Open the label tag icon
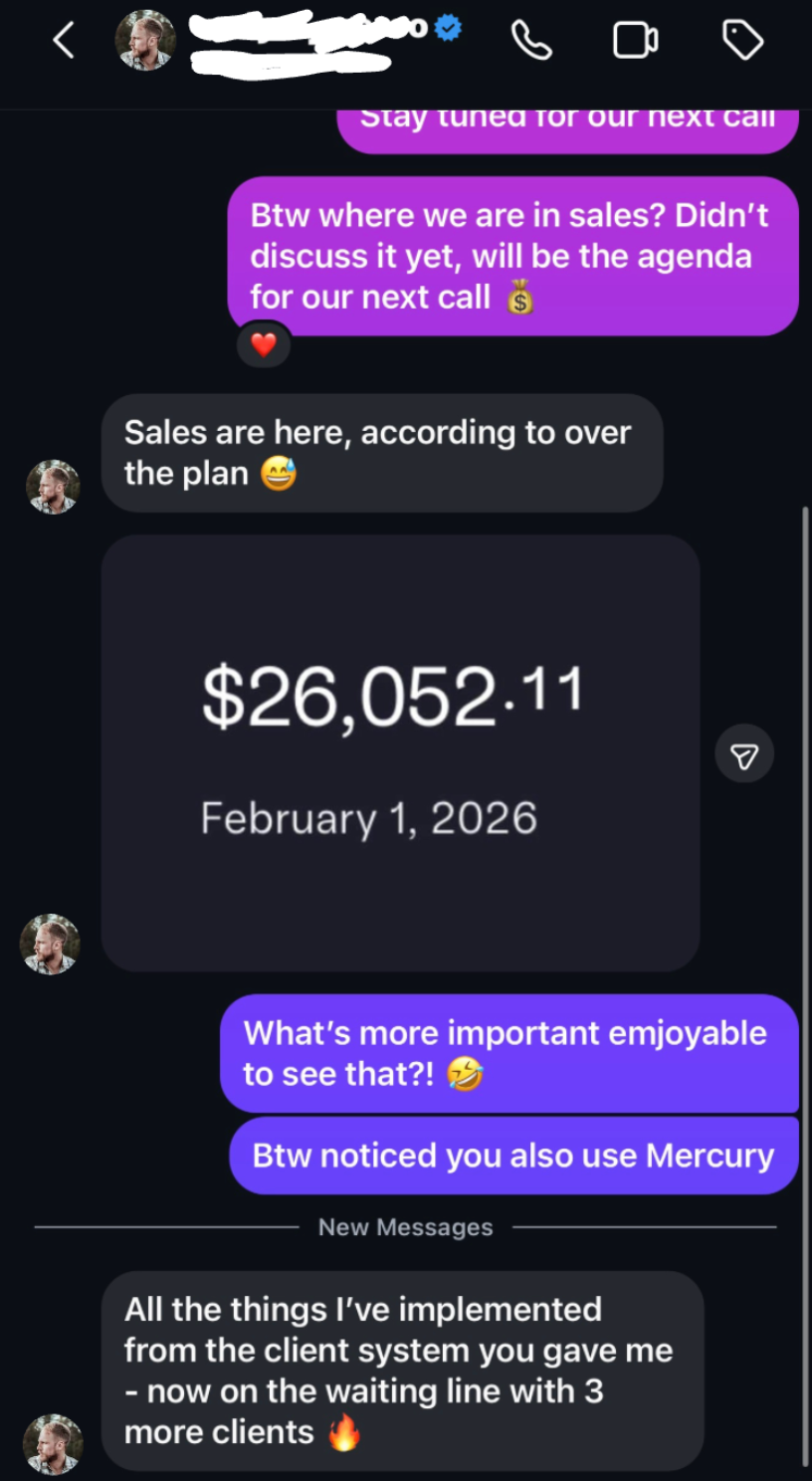This screenshot has width=812, height=1481. (x=742, y=41)
